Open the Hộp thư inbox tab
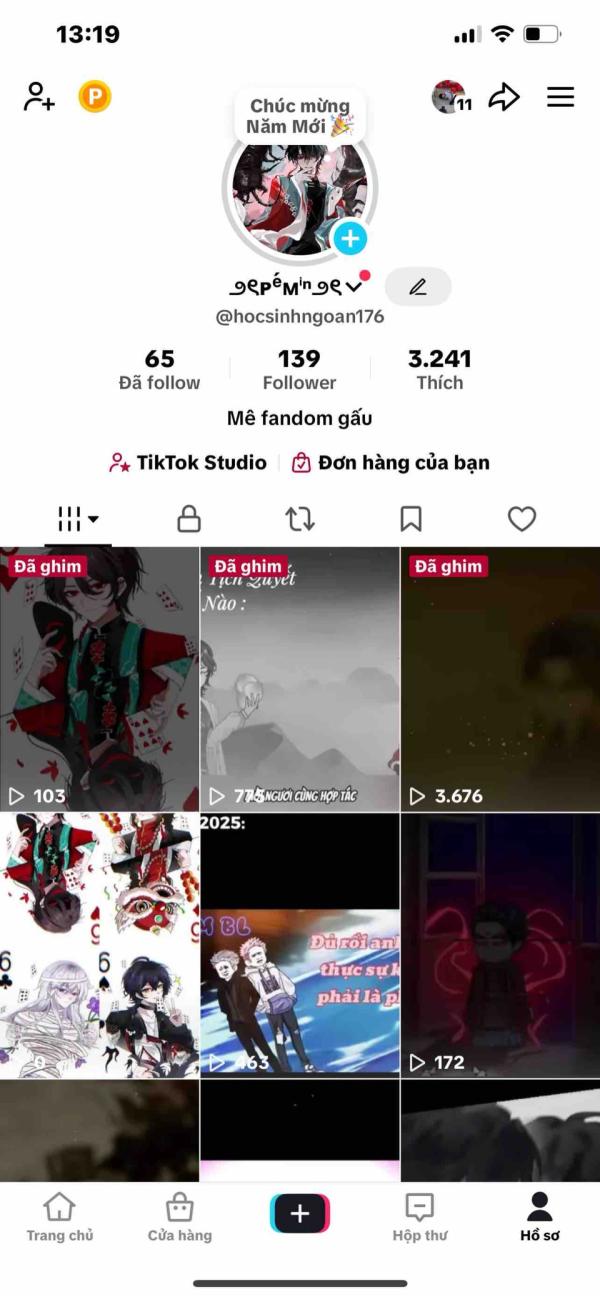Screen dimensions: 600x1299 (420, 1217)
